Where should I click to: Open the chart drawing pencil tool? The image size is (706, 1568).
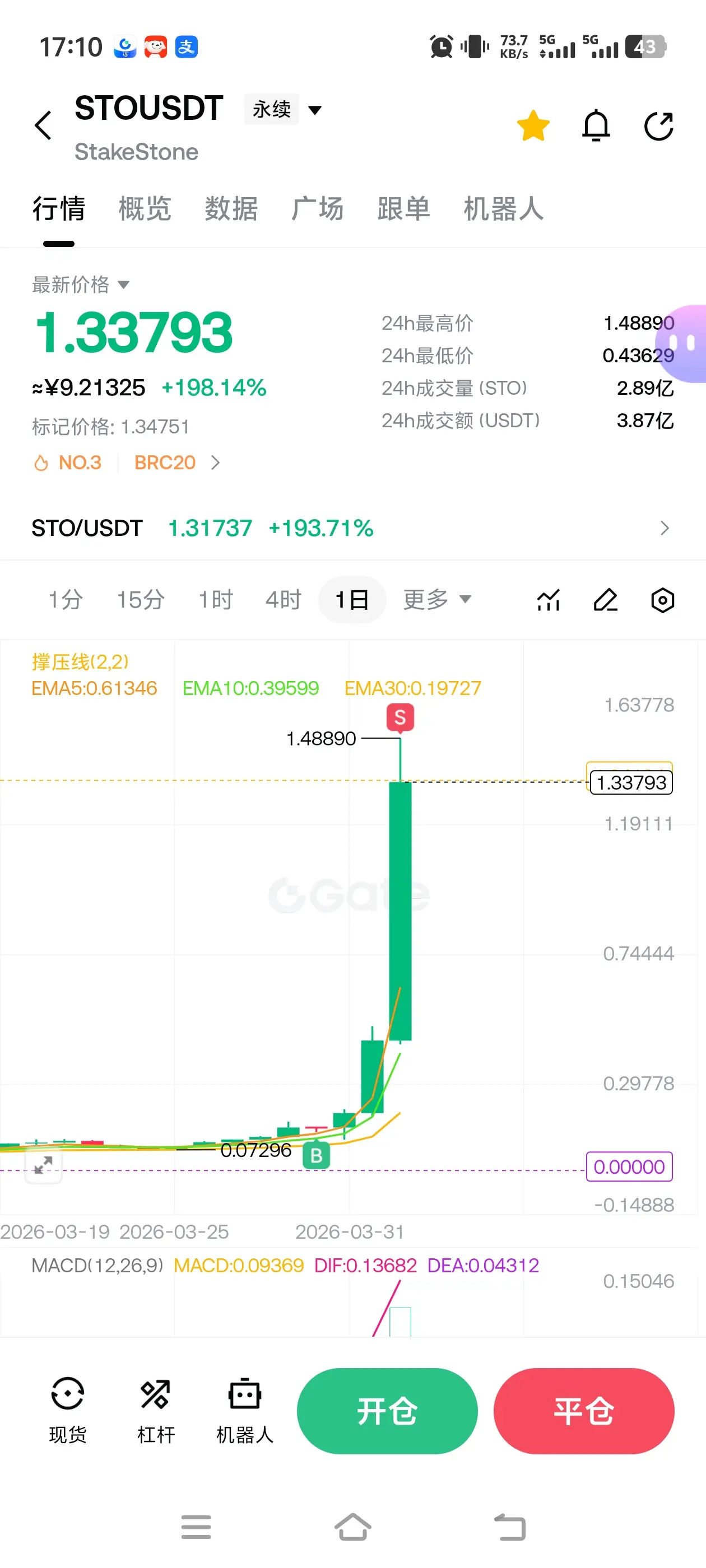(606, 600)
